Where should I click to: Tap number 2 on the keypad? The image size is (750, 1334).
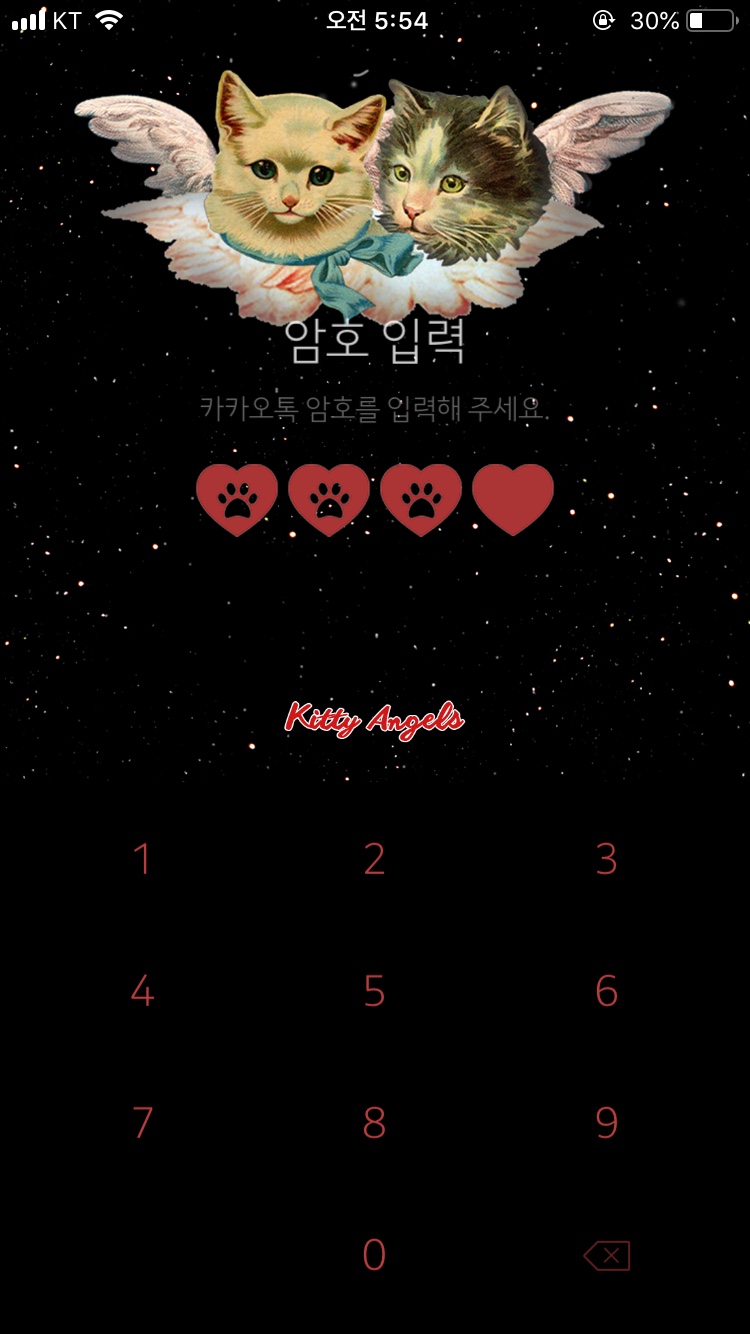[374, 859]
